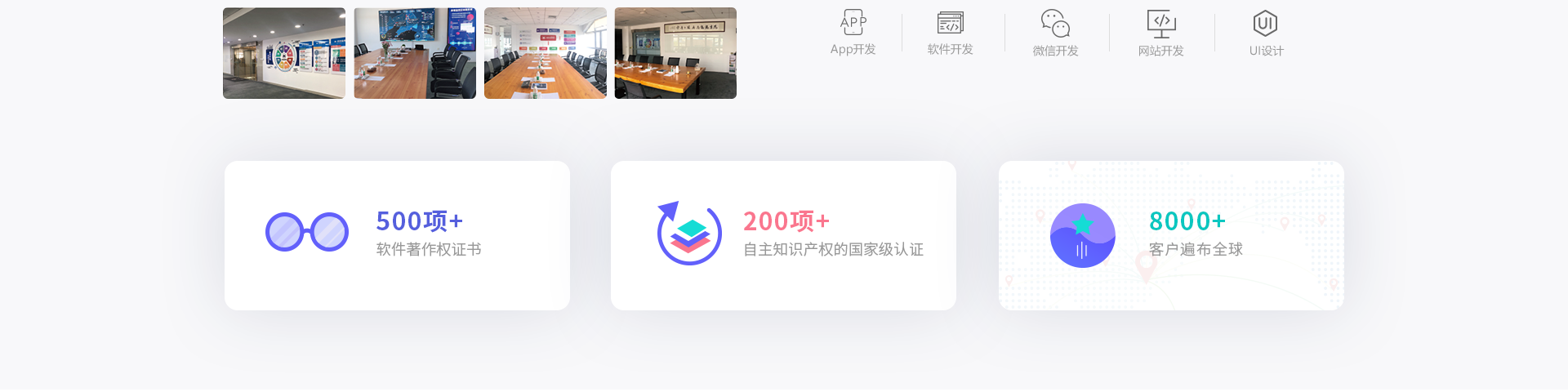The height and width of the screenshot is (392, 1568).
Task: Open the long conference table photo
Action: click(x=545, y=53)
